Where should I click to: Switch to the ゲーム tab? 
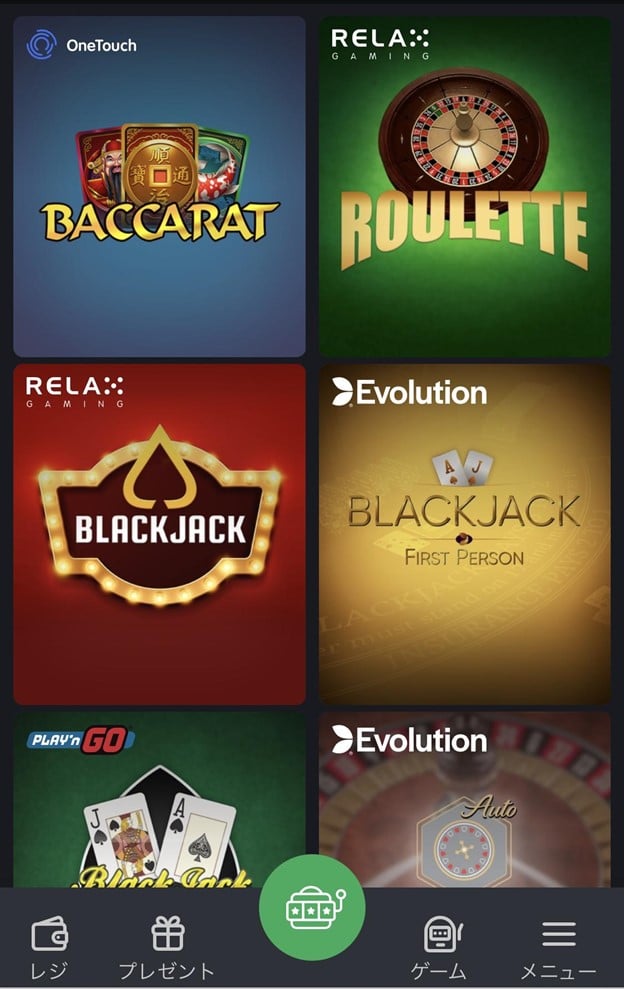439,948
